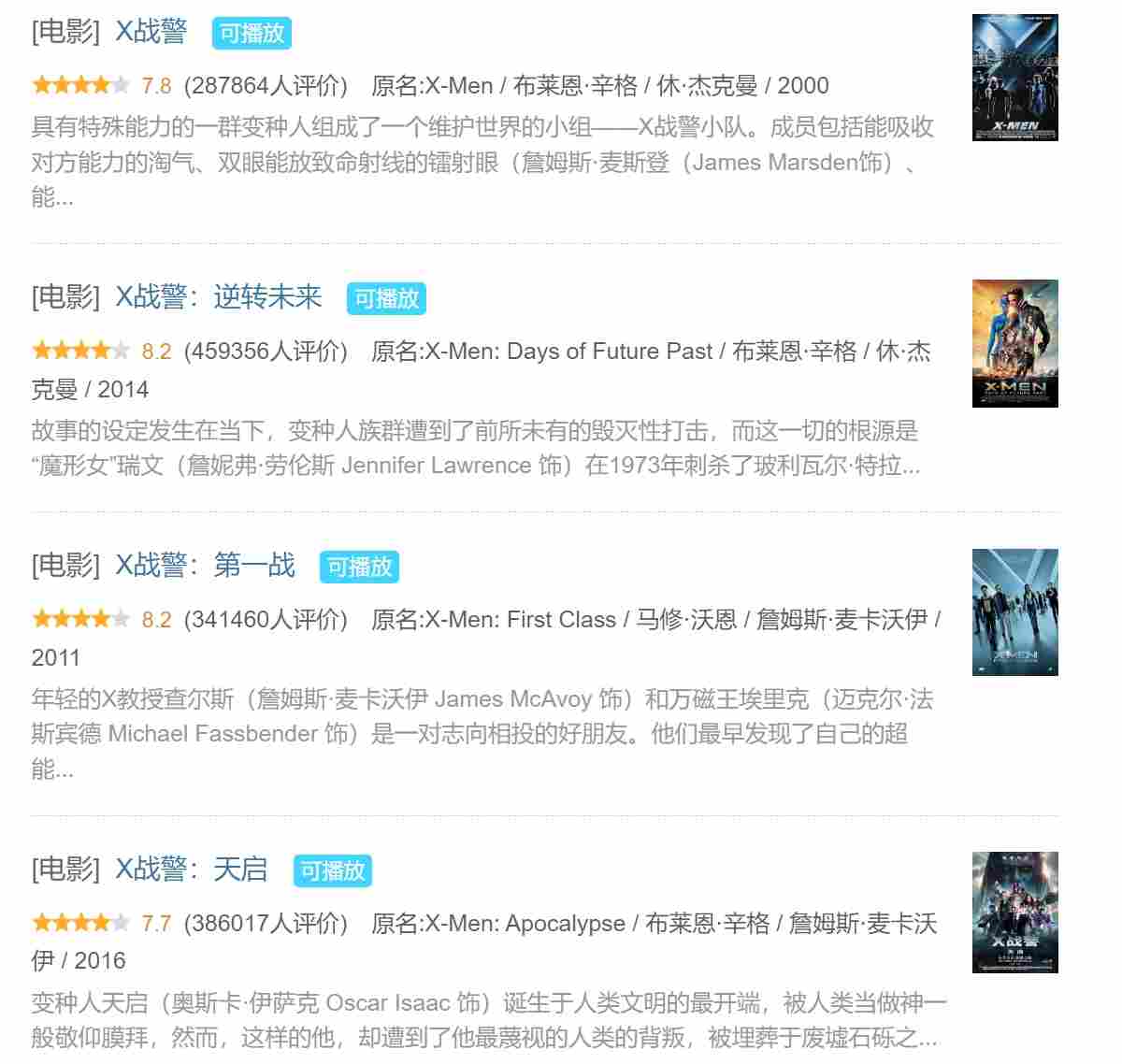This screenshot has width=1122, height=1064.
Task: Tap 可播放 badge for 逆转未来
Action: click(386, 299)
